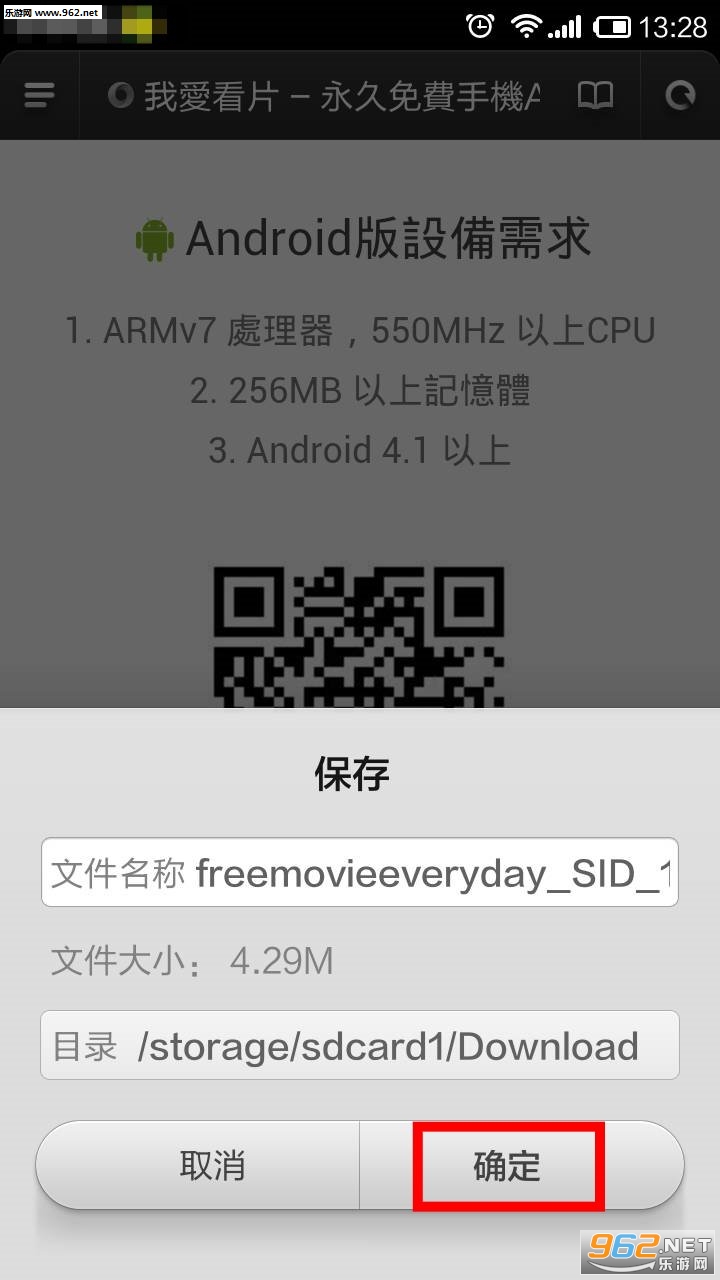Confirm the download with the 确定 button

click(506, 1165)
